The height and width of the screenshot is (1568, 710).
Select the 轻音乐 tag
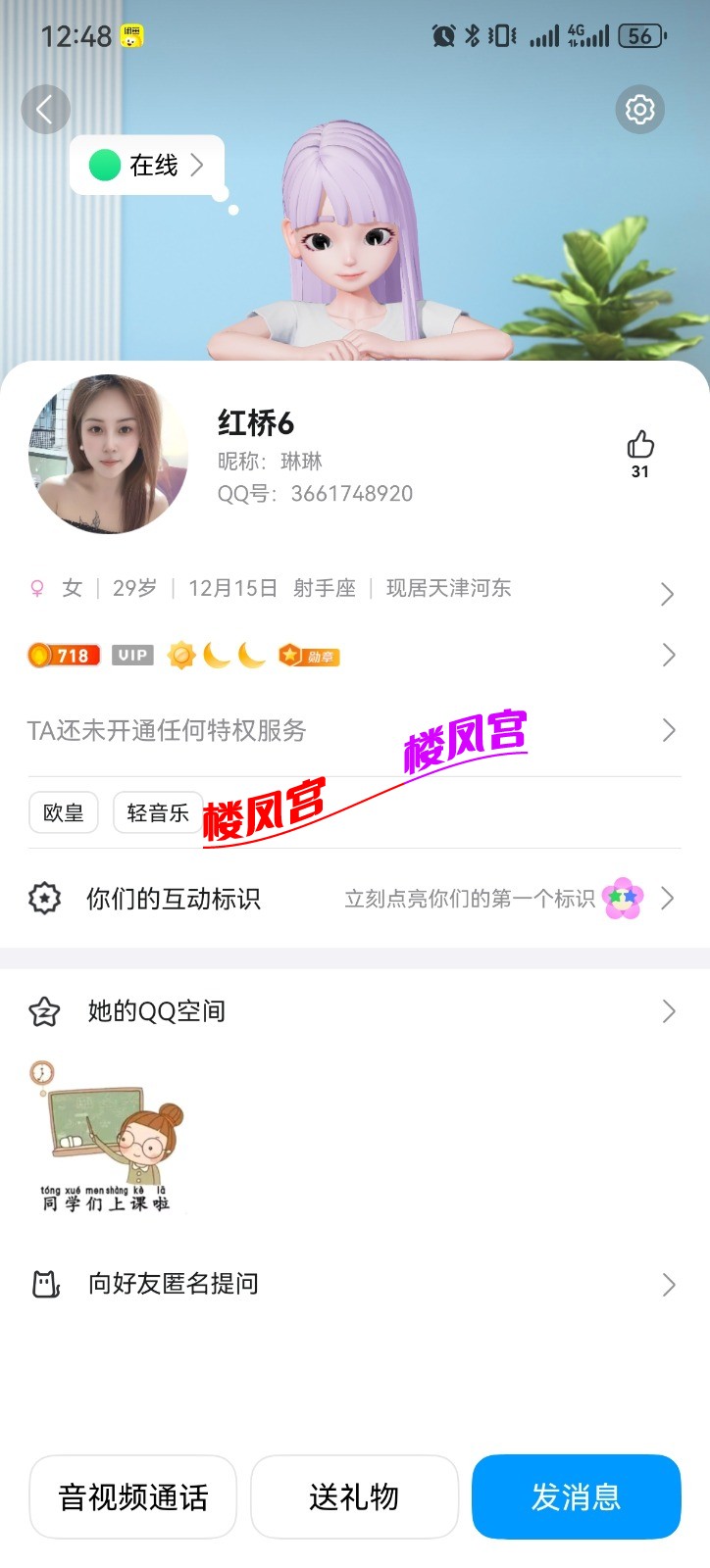pyautogui.click(x=158, y=812)
